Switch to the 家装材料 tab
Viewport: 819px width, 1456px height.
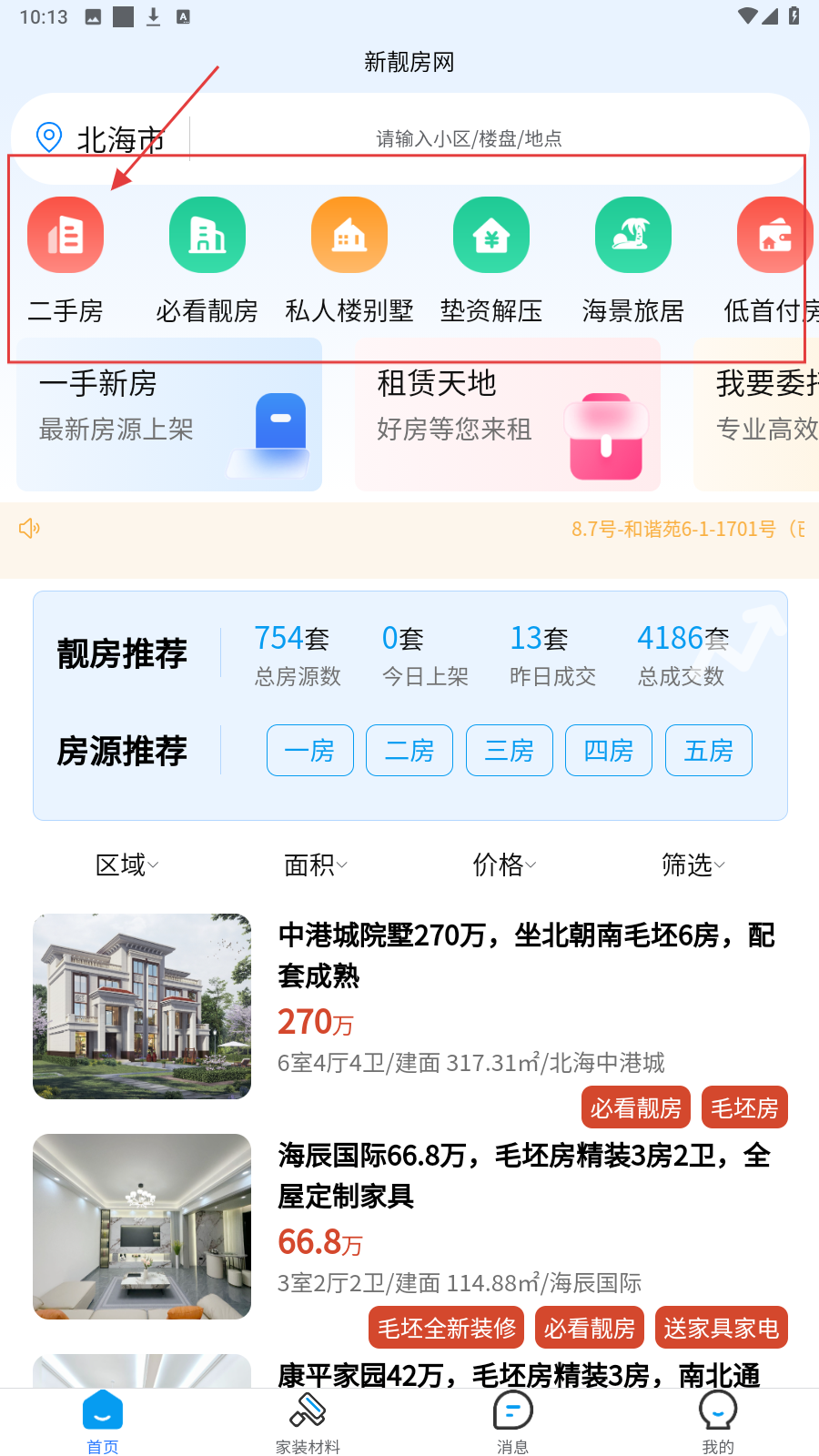pyautogui.click(x=308, y=1422)
